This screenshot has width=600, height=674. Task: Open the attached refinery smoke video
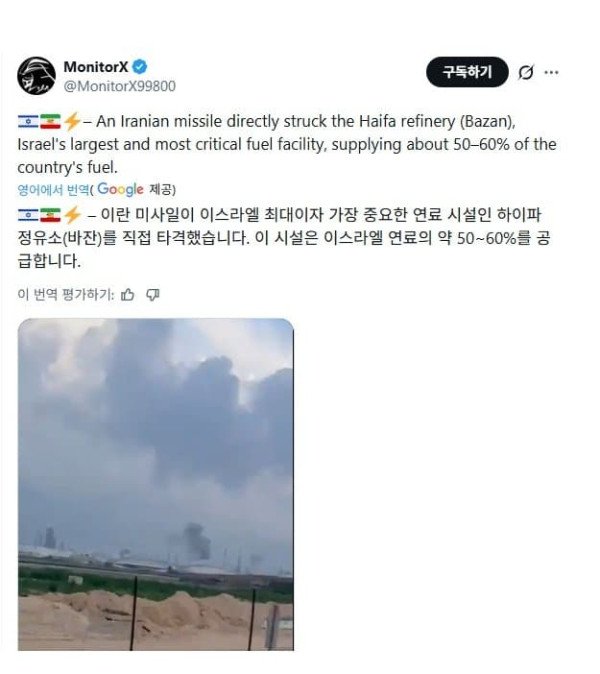[x=156, y=484]
